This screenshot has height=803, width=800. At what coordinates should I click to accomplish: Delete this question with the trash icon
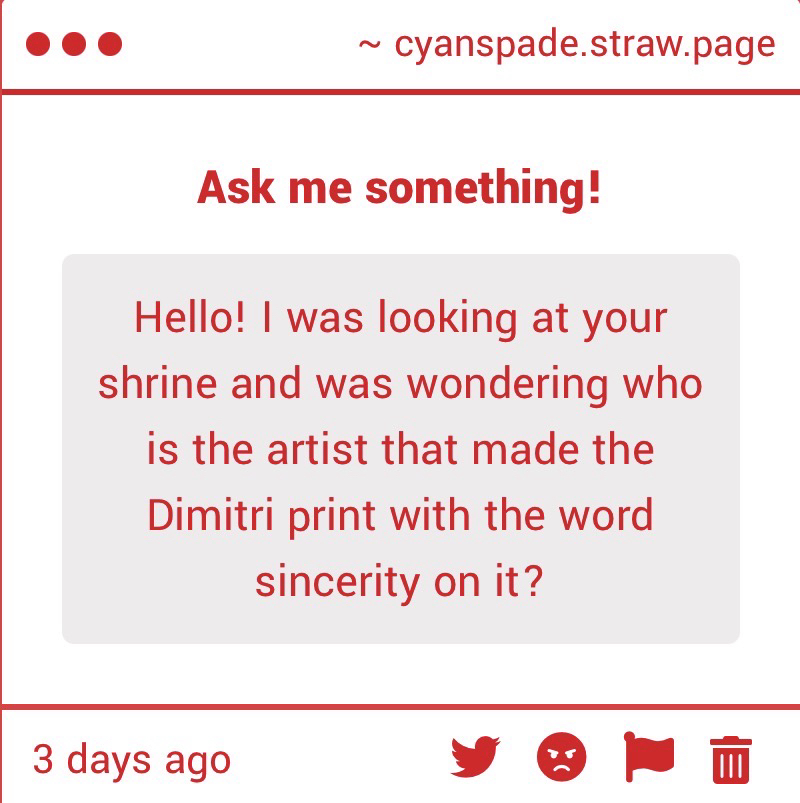pos(731,759)
